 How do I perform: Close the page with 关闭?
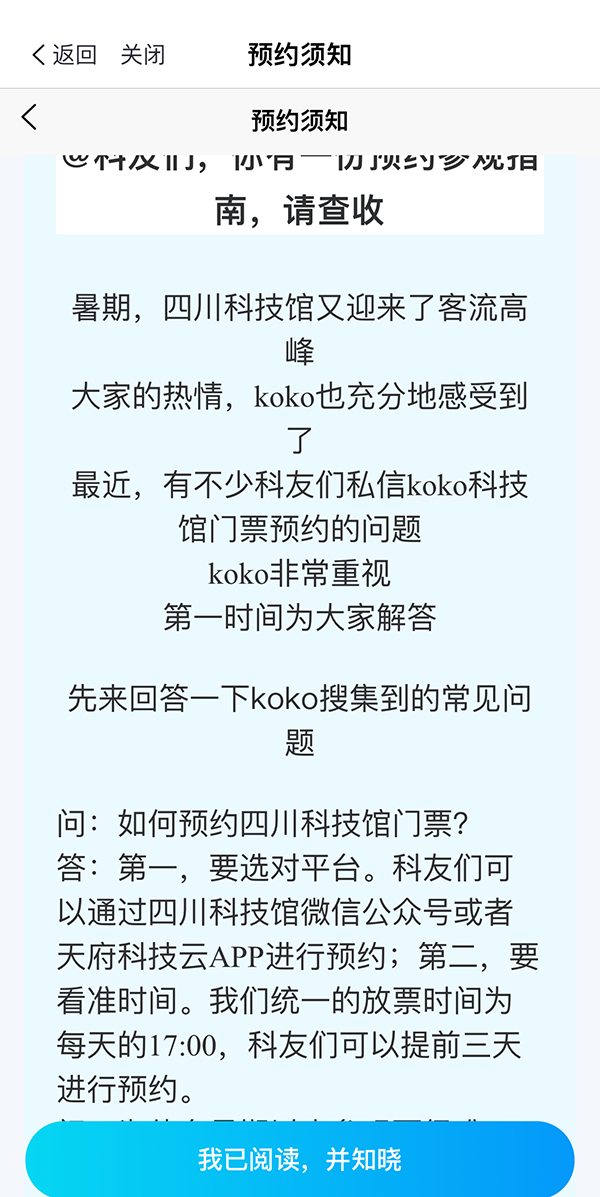tap(143, 55)
